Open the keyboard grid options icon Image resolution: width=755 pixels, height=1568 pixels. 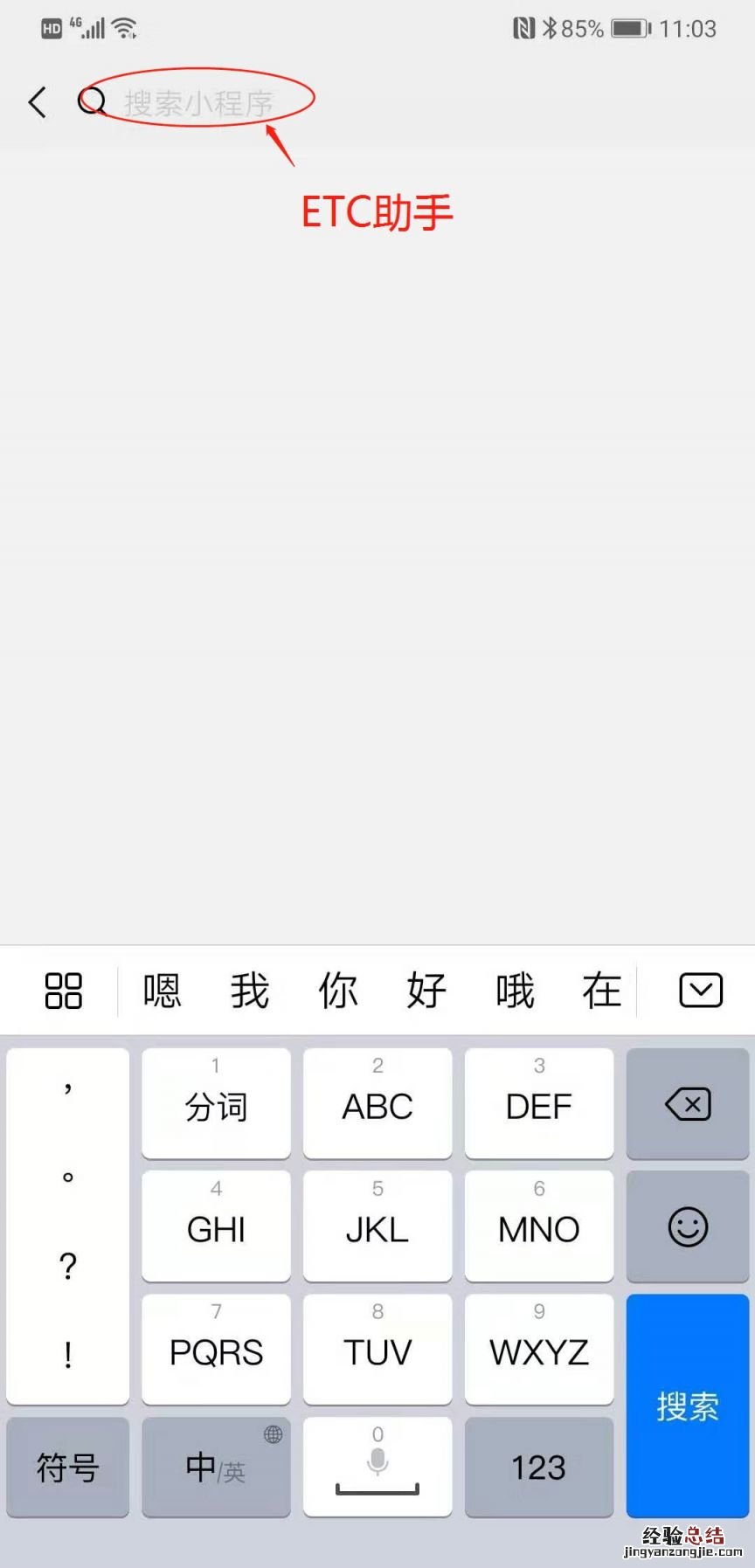point(64,990)
